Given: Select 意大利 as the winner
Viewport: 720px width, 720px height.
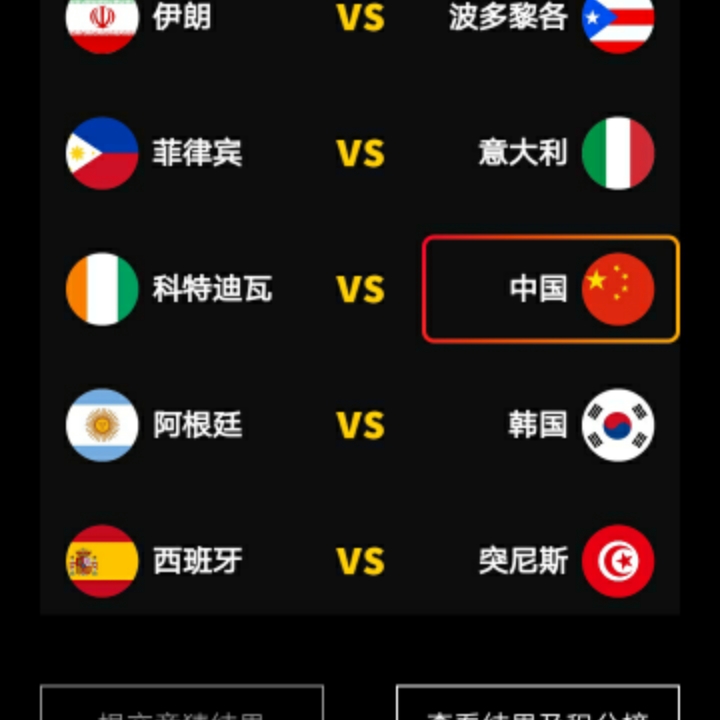Looking at the screenshot, I should tap(565, 153).
